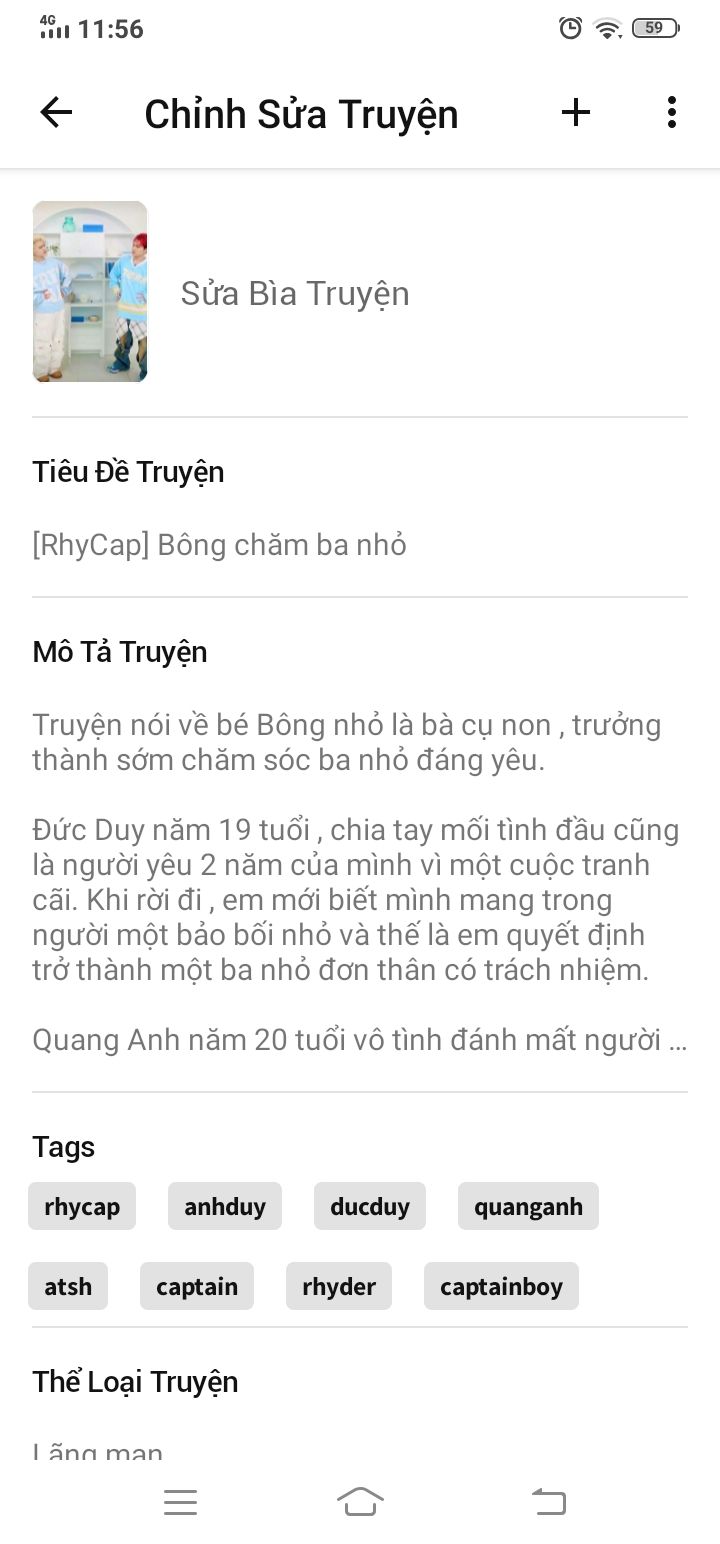Go back using the top-left arrow
720x1544 pixels.
tap(56, 113)
